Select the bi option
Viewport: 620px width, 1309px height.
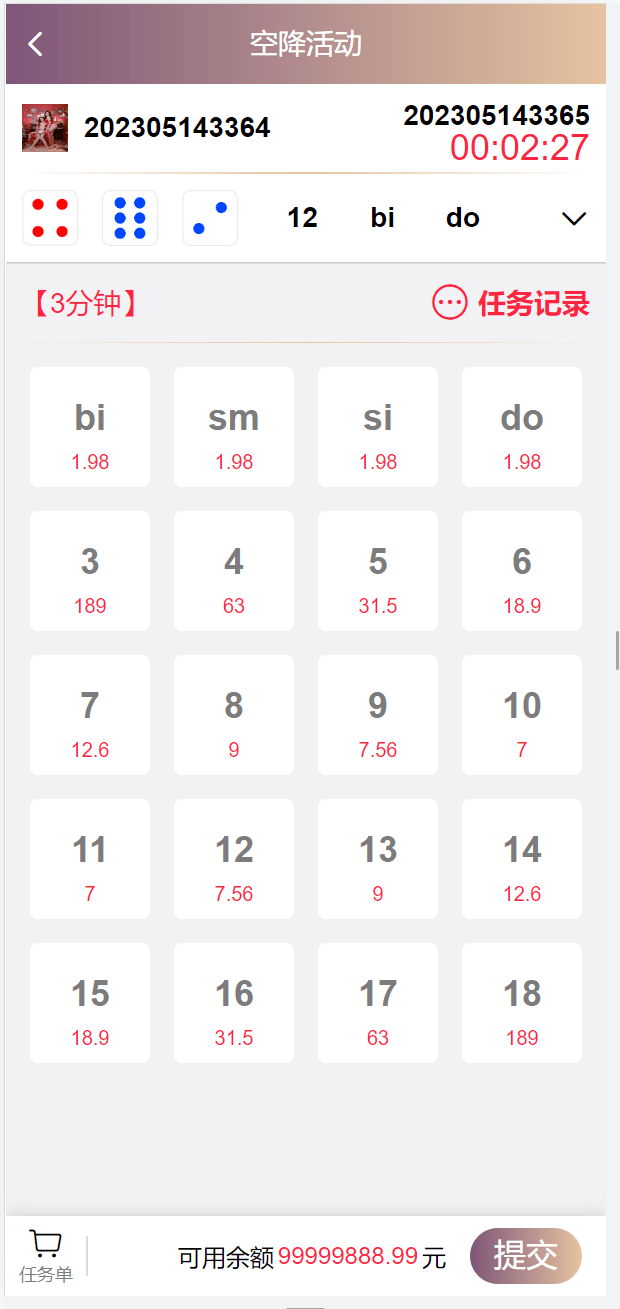click(x=90, y=427)
